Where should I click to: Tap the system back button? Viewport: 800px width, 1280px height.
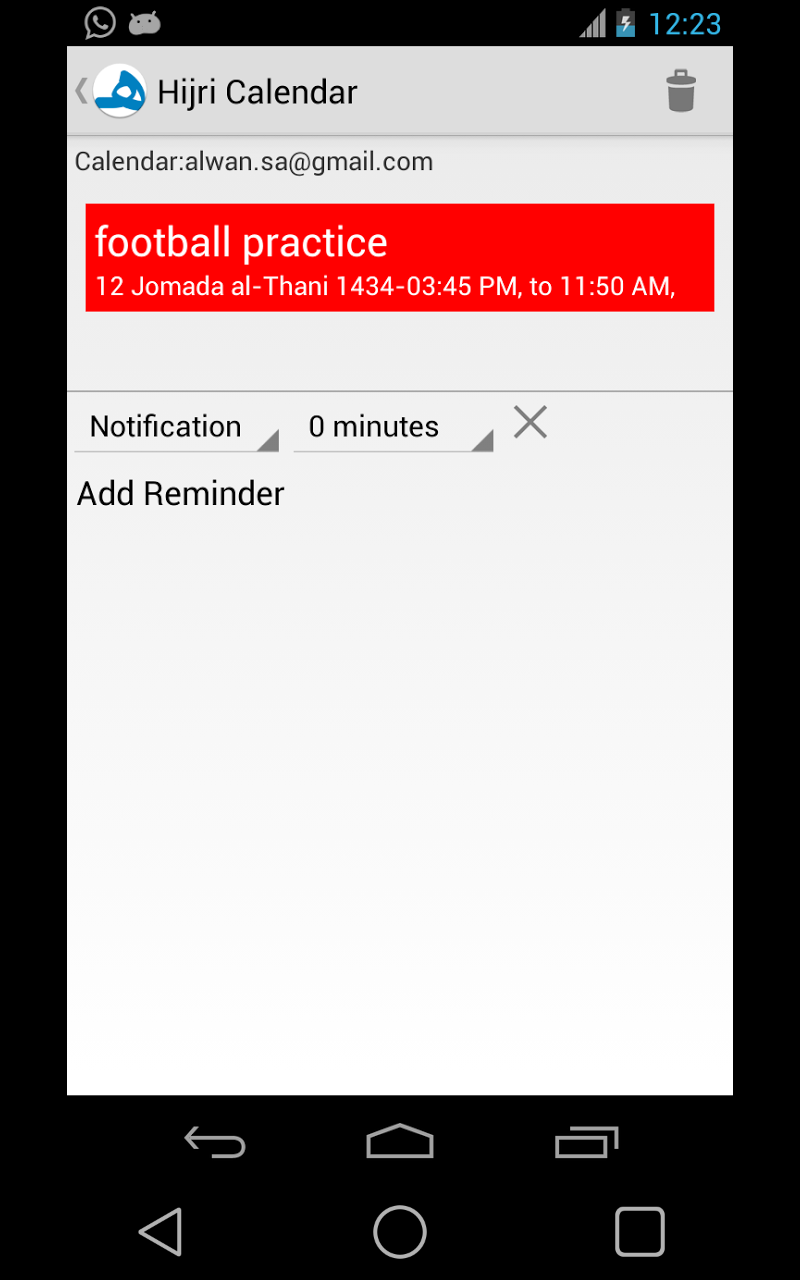coord(161,1231)
